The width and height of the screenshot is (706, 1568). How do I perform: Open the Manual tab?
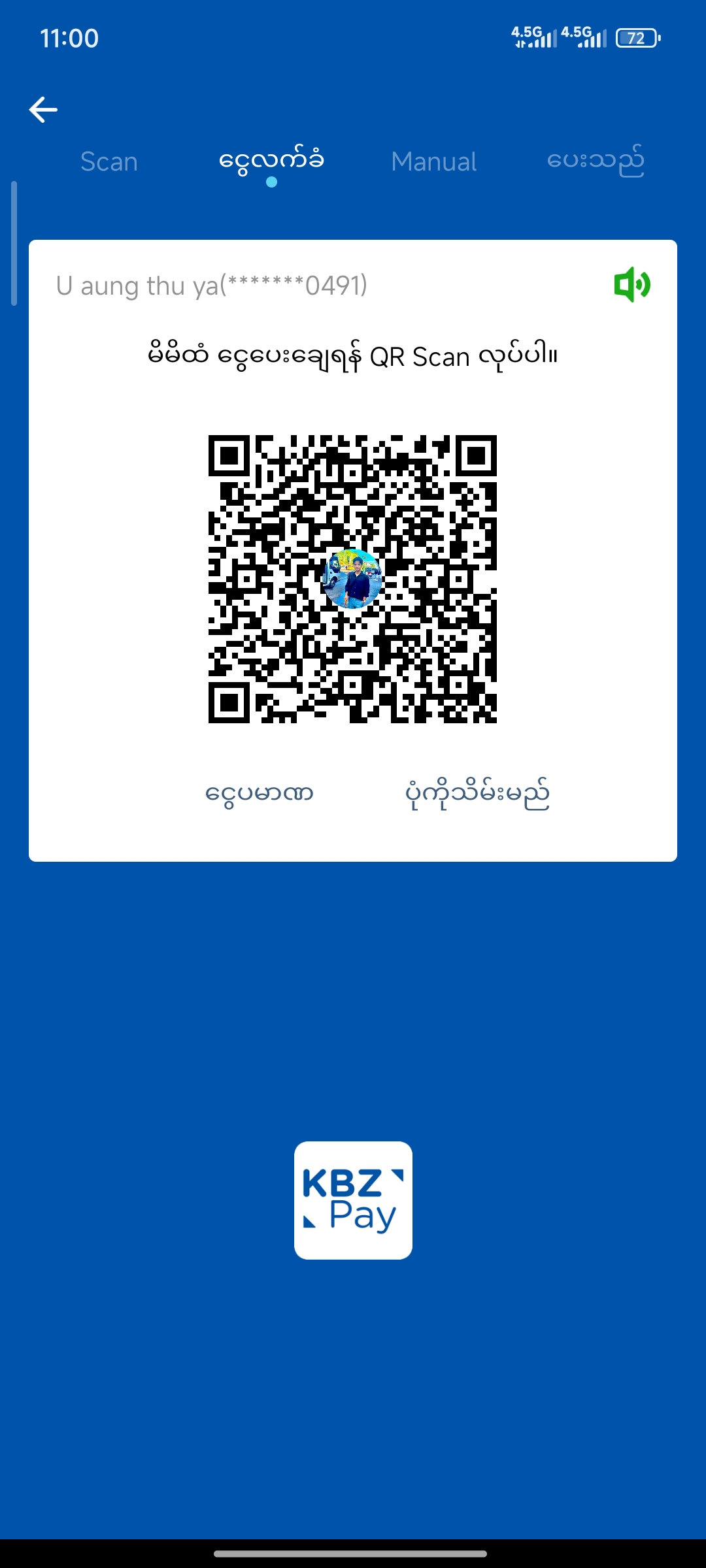(x=434, y=161)
